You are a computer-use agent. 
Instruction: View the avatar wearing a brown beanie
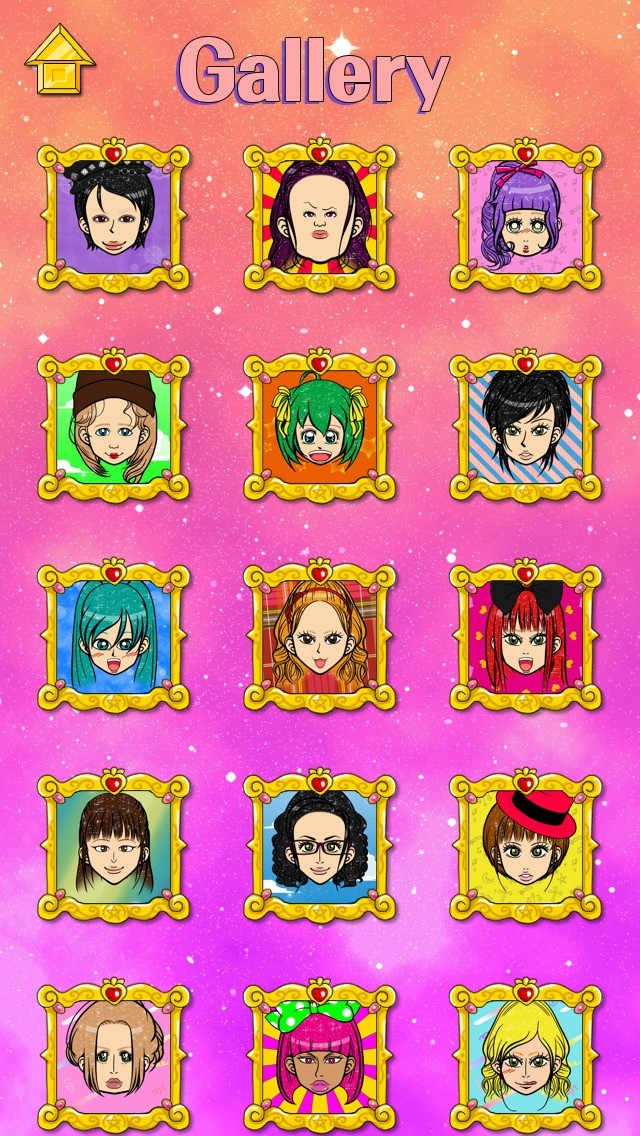point(114,425)
